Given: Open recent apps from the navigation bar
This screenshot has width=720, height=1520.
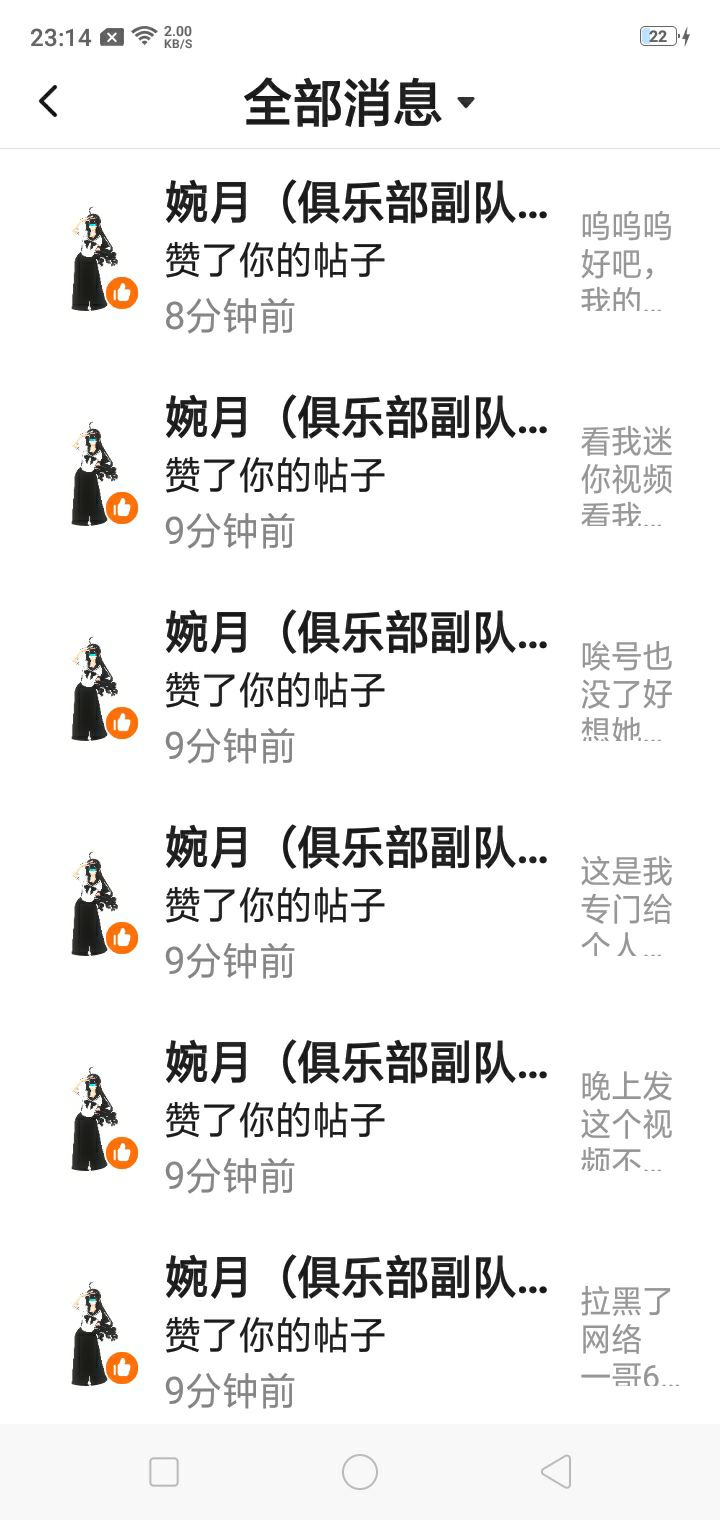Looking at the screenshot, I should [164, 1472].
